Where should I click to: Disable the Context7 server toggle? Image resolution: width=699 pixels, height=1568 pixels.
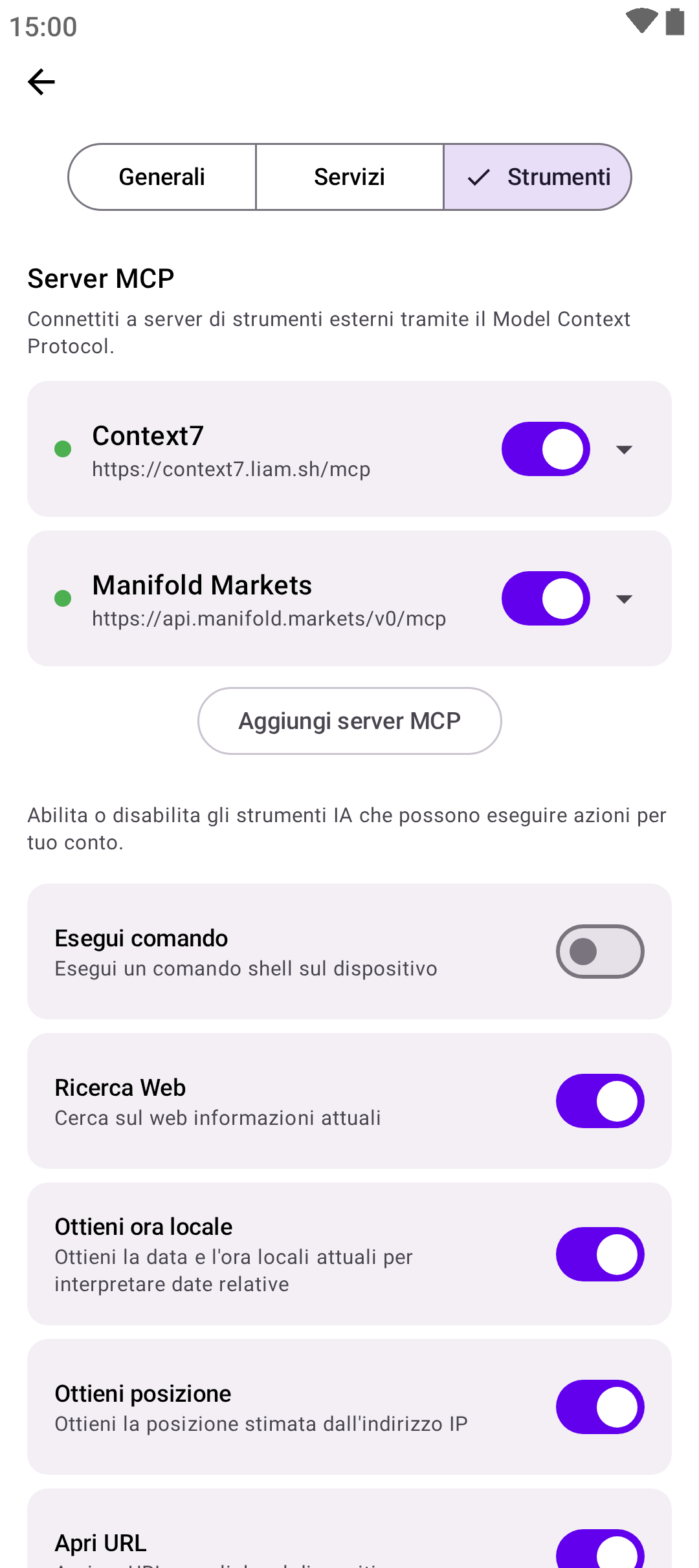pyautogui.click(x=546, y=449)
